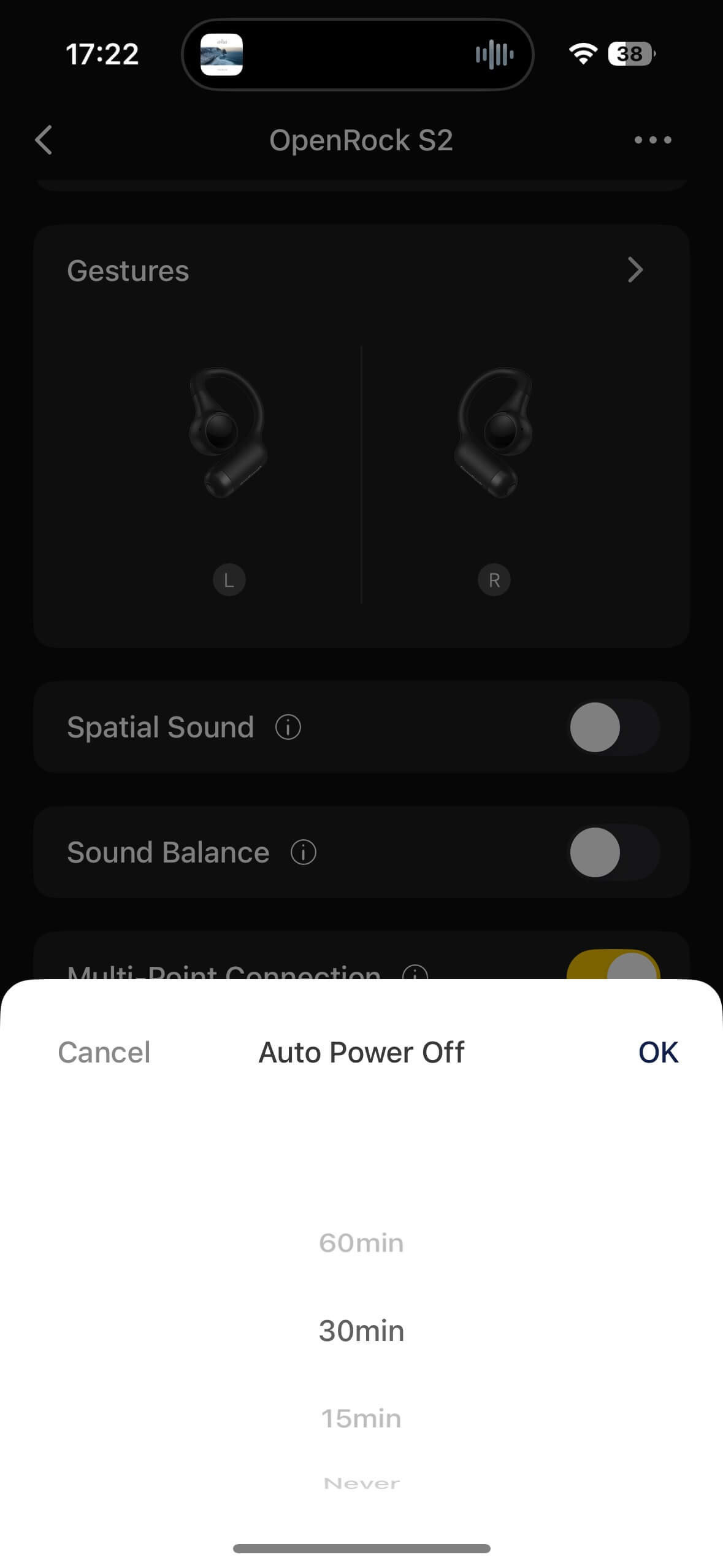Tap the 30min option in picker
This screenshot has width=723, height=1568.
(361, 1331)
